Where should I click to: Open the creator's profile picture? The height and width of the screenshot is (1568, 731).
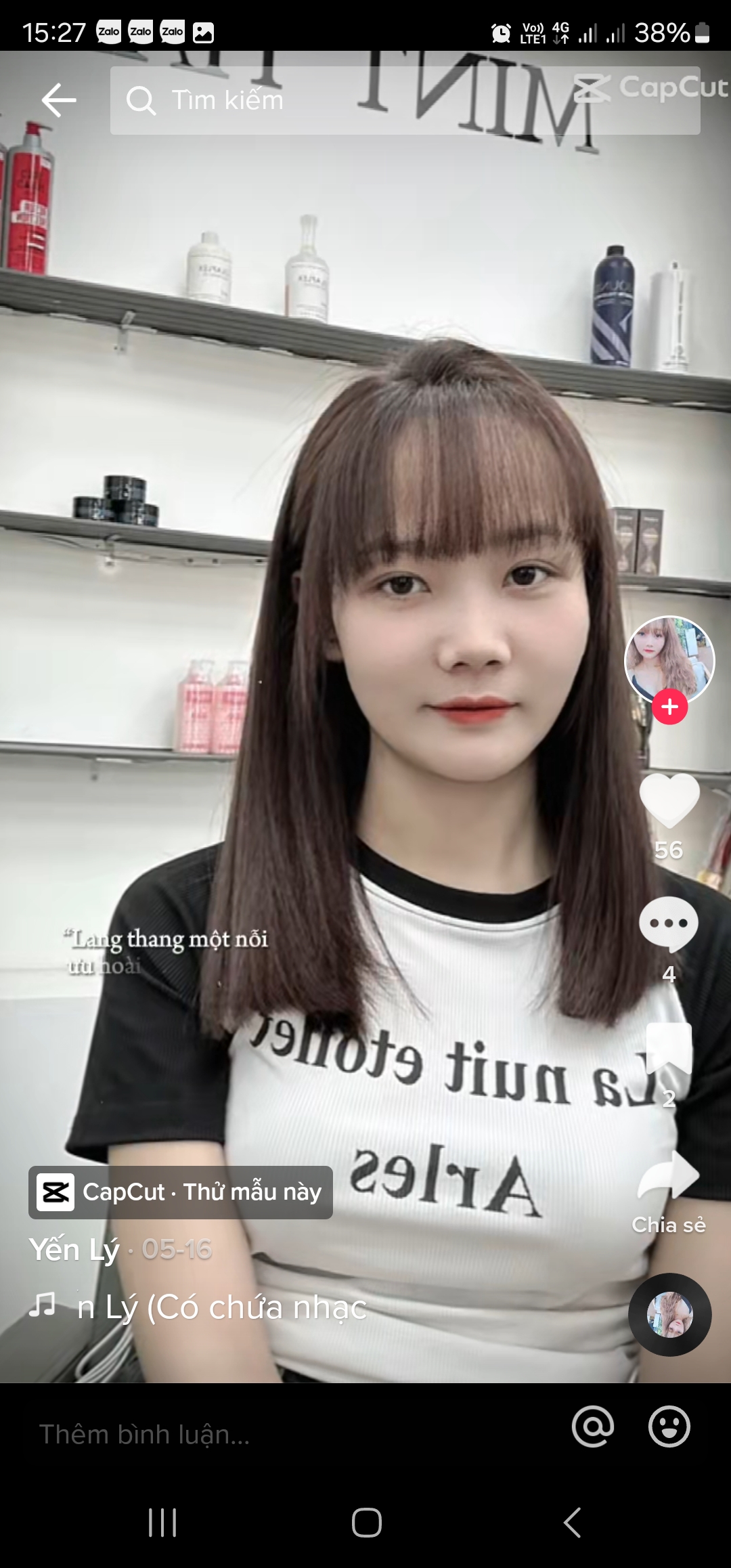coord(669,659)
